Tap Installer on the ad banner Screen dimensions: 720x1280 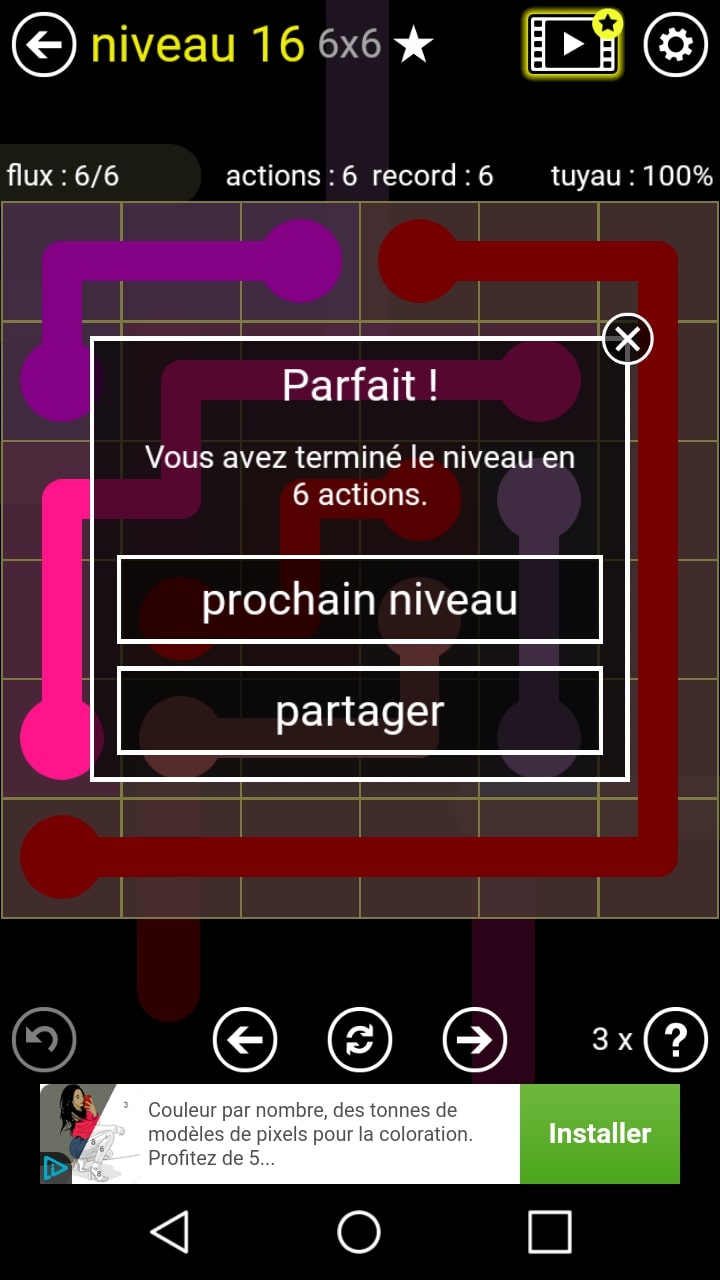coord(599,1133)
